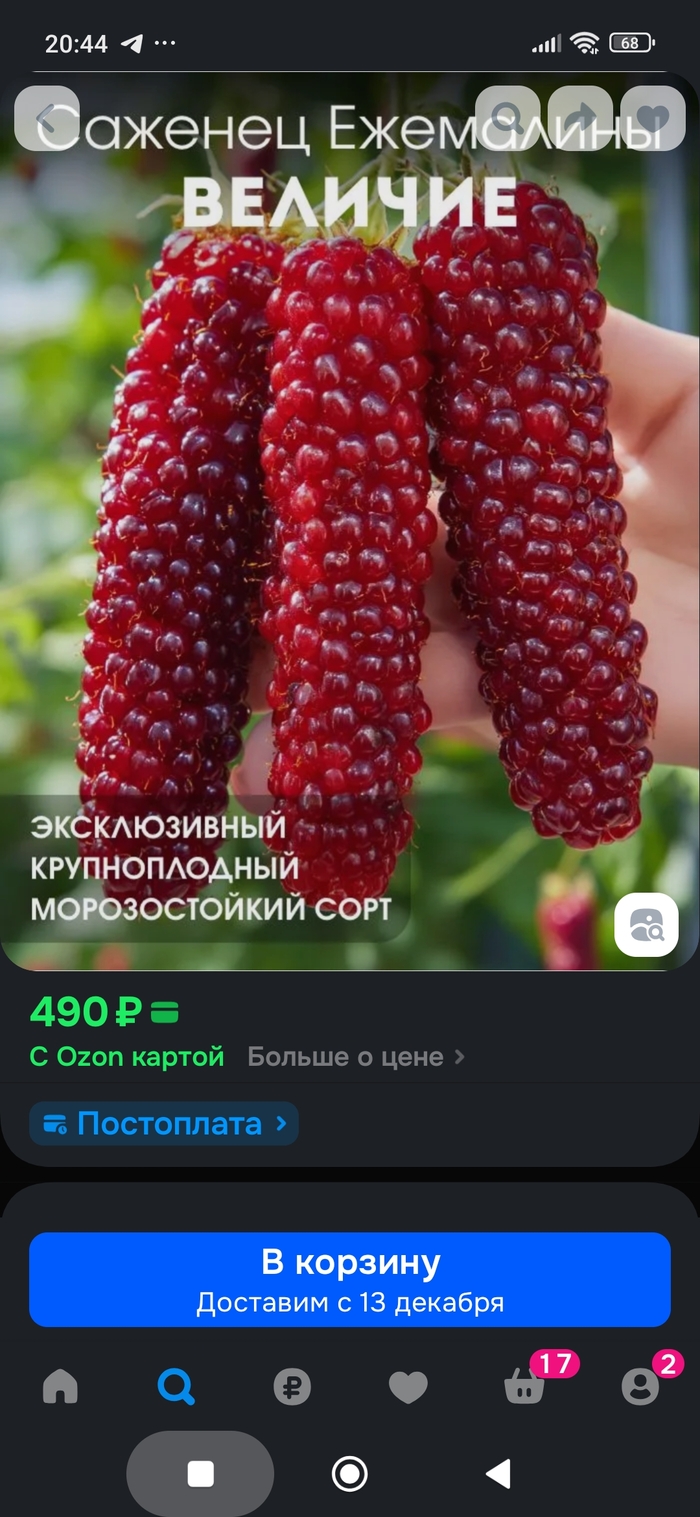The height and width of the screenshot is (1517, 700).
Task: Go back using the top-left arrow
Action: 46,119
